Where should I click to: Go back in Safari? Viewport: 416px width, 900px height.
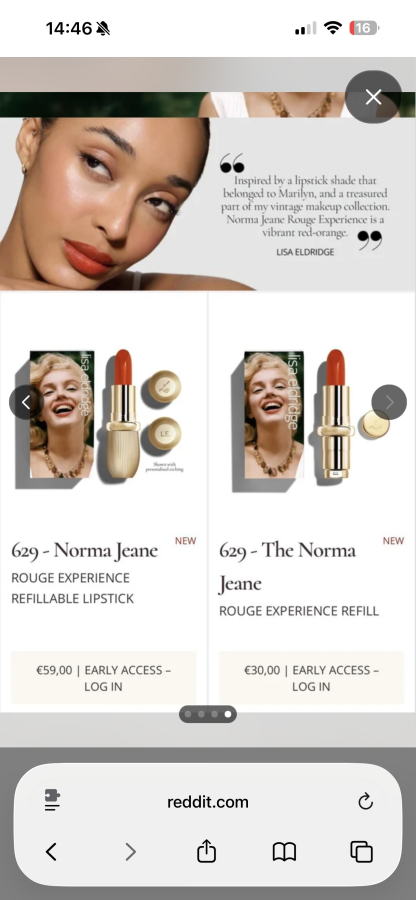click(x=51, y=852)
